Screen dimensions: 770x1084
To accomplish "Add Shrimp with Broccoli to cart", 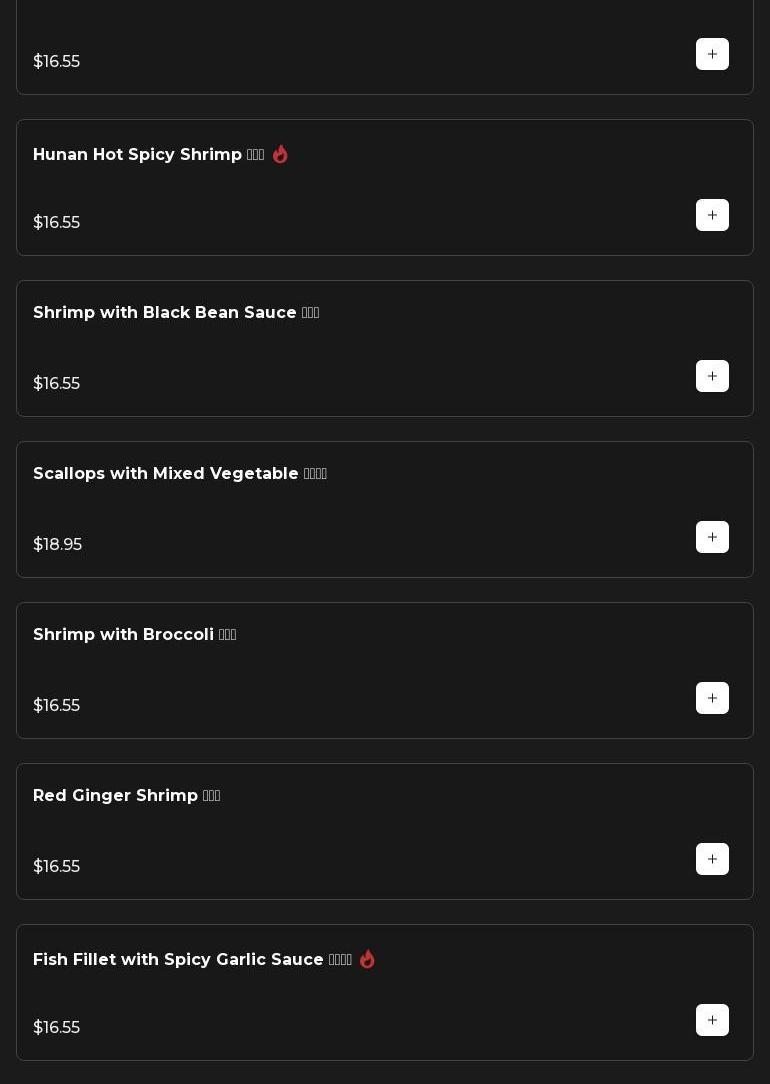I will click(x=712, y=698).
